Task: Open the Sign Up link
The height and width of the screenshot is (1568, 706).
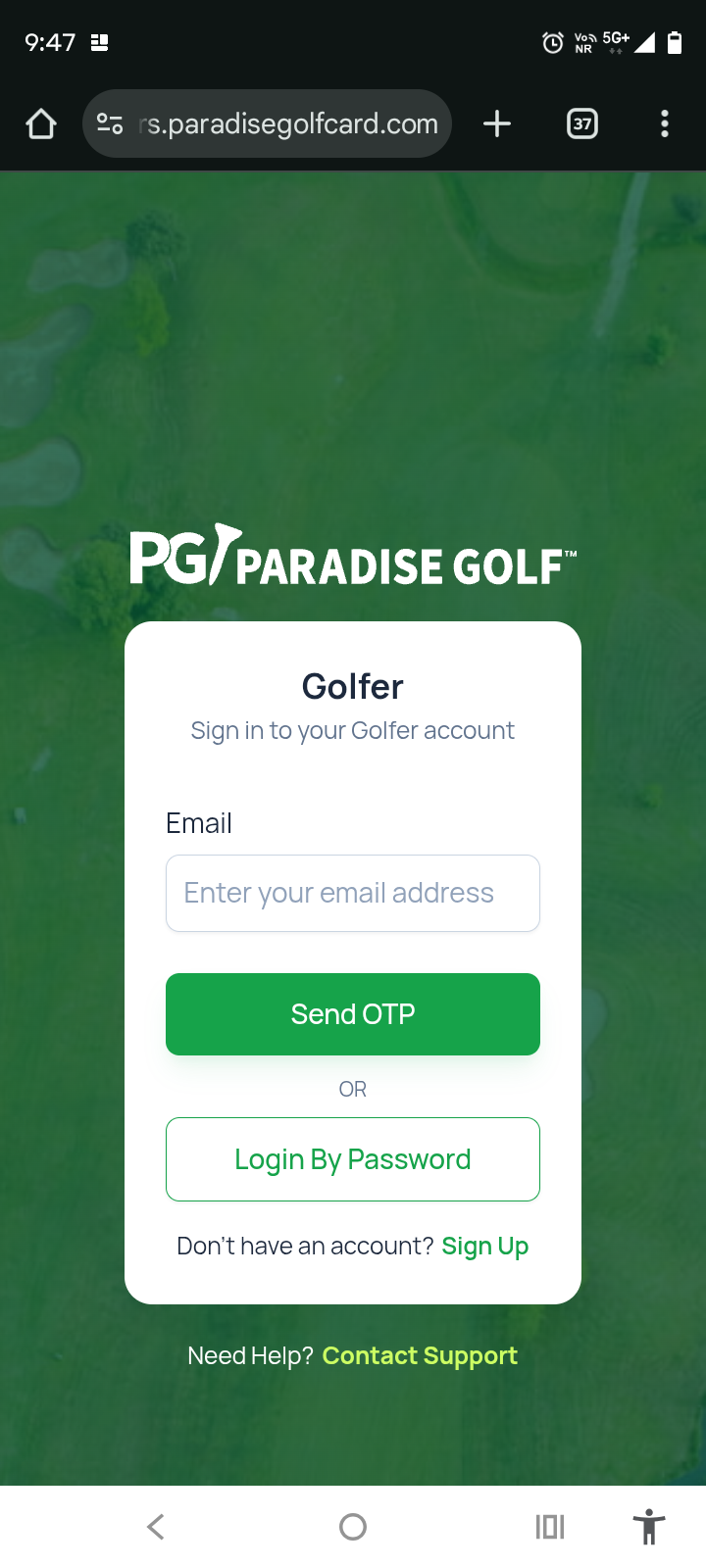Action: coord(484,1246)
